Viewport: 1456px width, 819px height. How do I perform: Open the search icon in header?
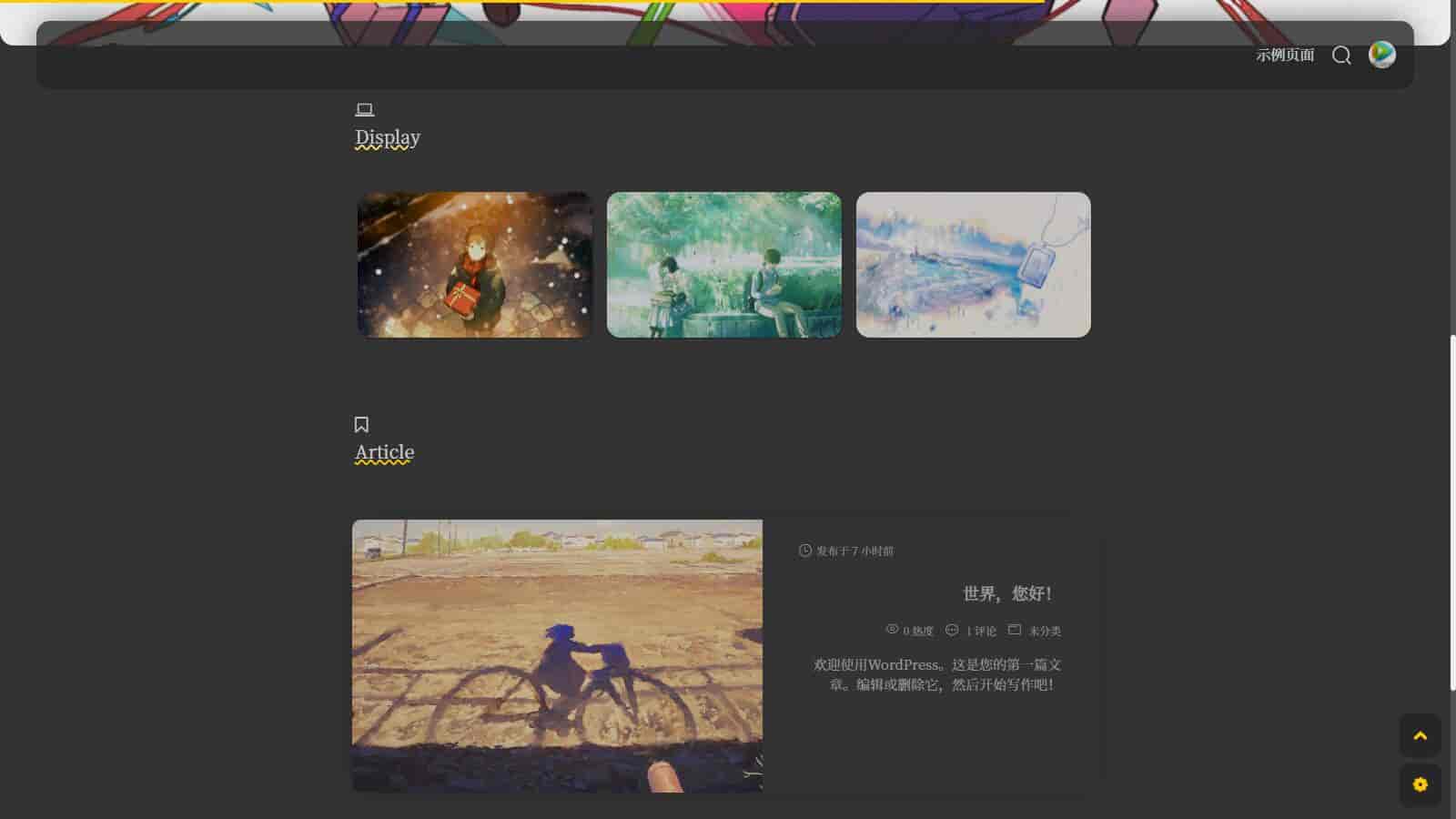click(1341, 56)
